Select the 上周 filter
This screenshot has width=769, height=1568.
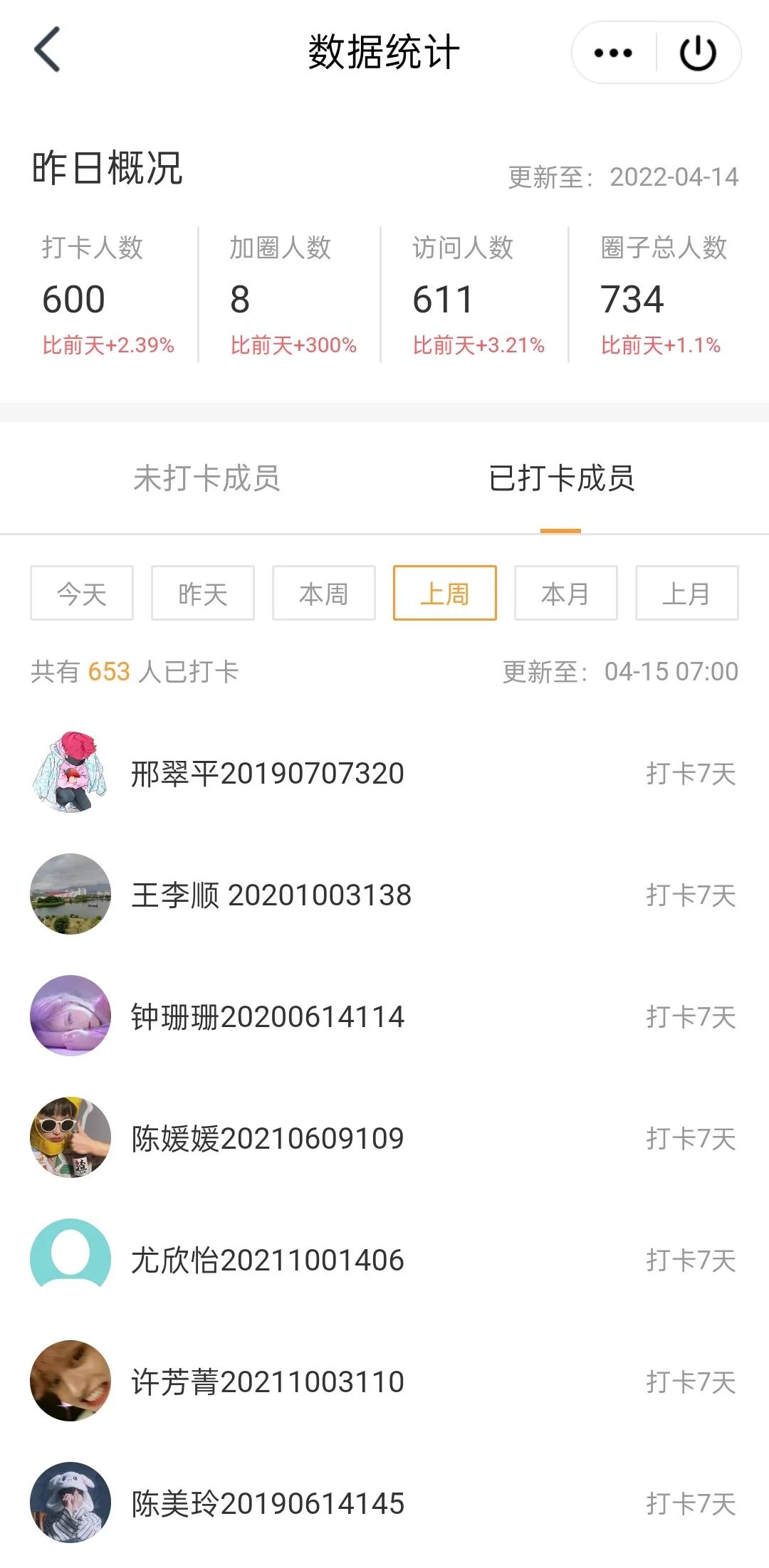pyautogui.click(x=445, y=594)
